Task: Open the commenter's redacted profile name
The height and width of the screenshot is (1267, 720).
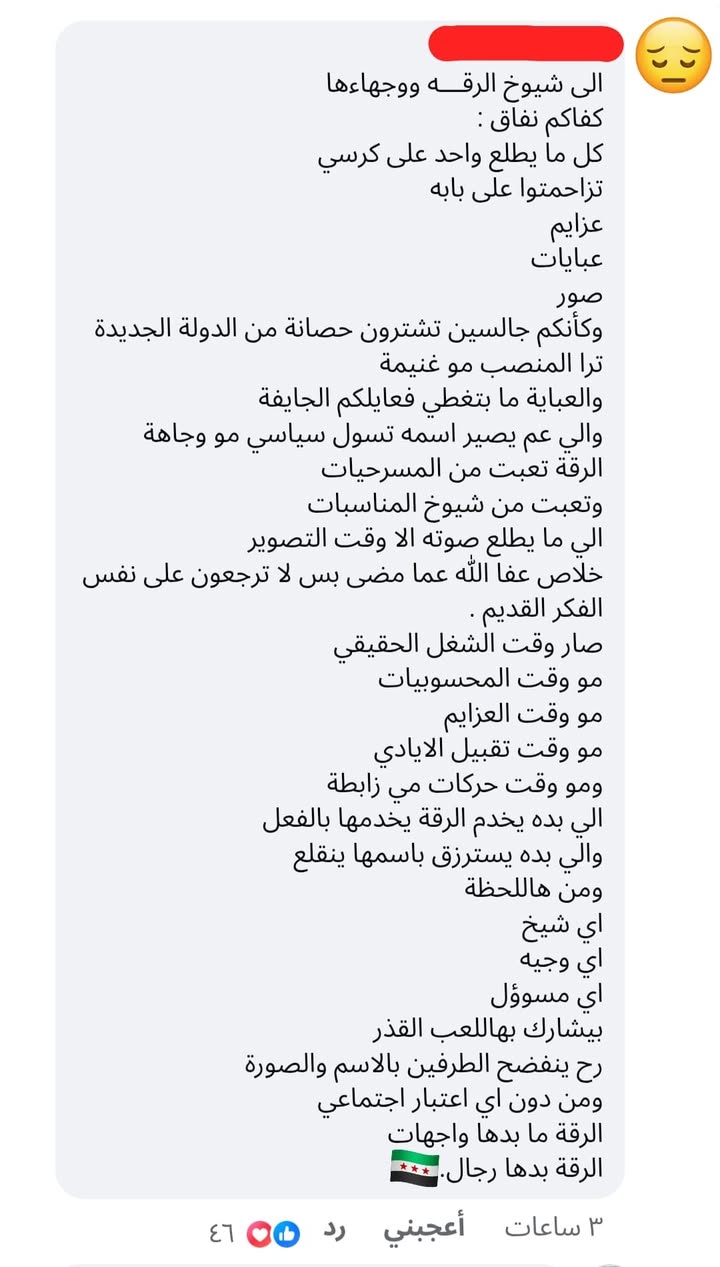Action: click(x=524, y=43)
